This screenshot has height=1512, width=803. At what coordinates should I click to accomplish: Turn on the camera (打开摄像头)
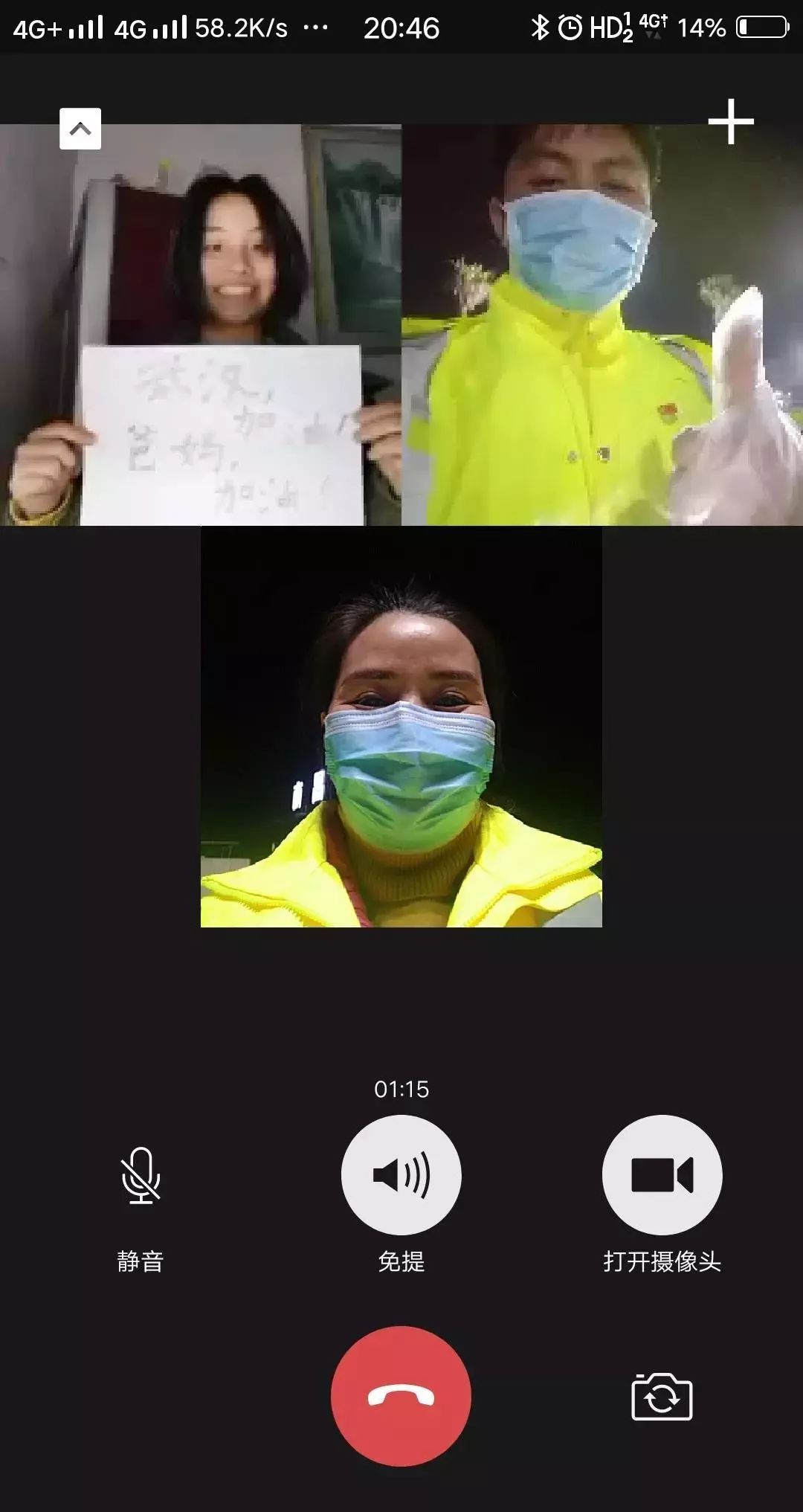coord(662,1175)
